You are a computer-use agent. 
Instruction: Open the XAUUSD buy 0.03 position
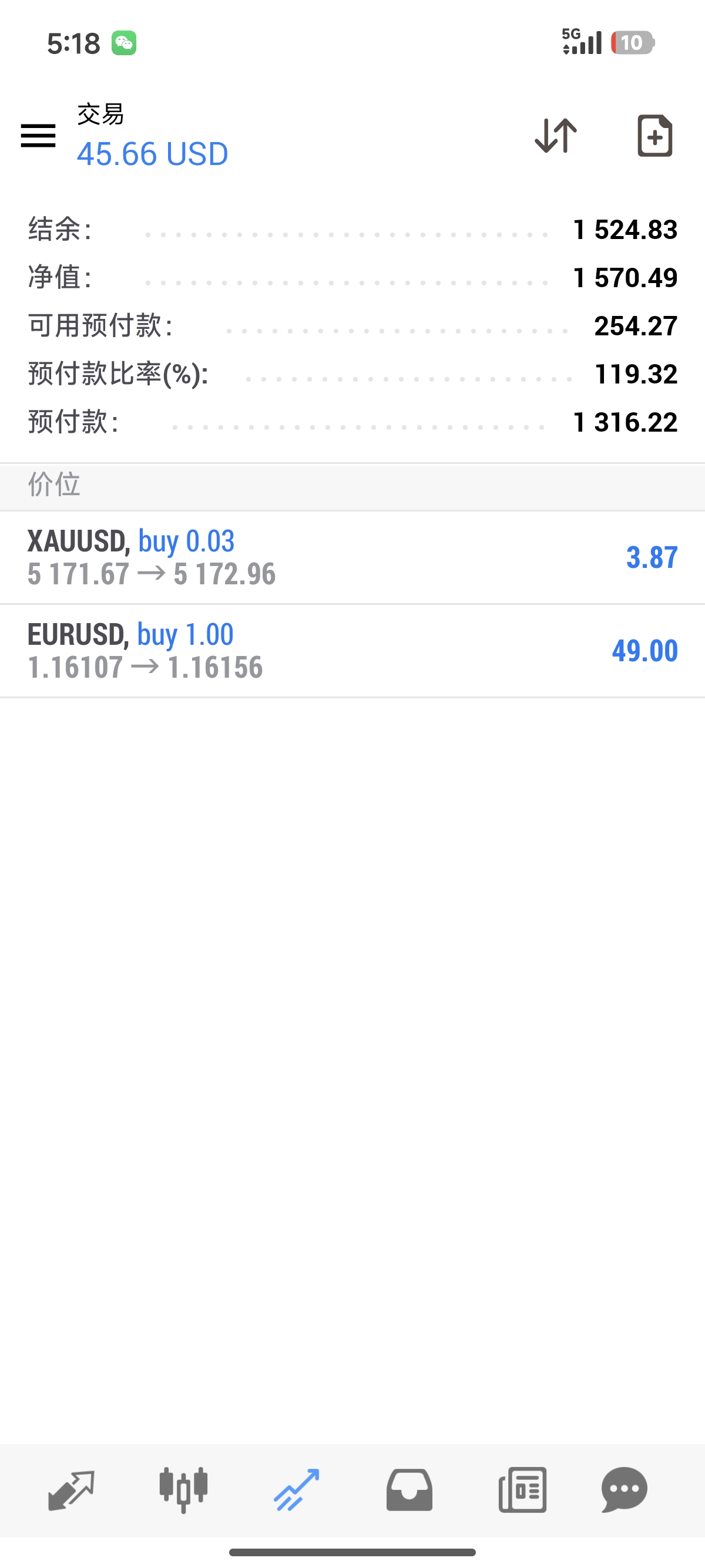coord(352,557)
